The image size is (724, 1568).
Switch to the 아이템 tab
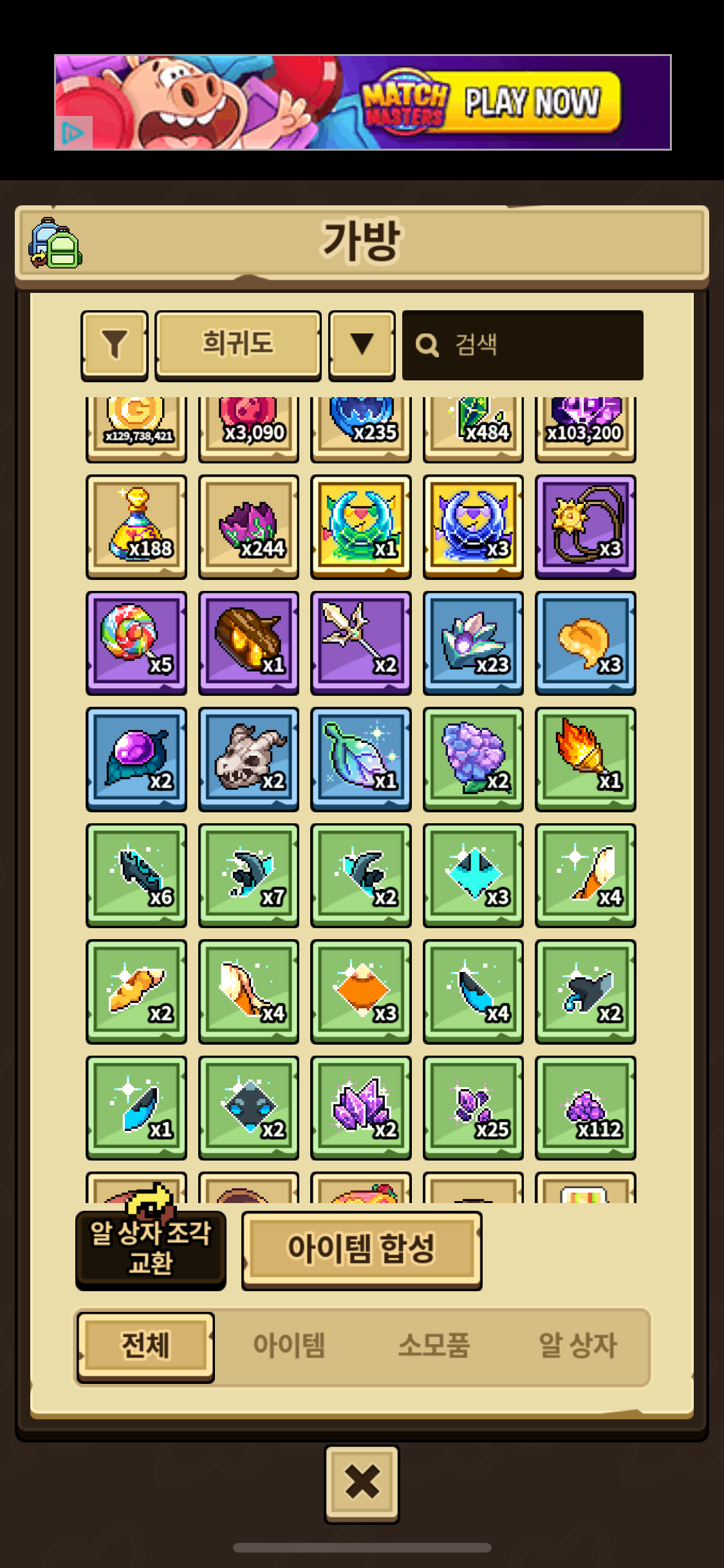(x=289, y=1345)
